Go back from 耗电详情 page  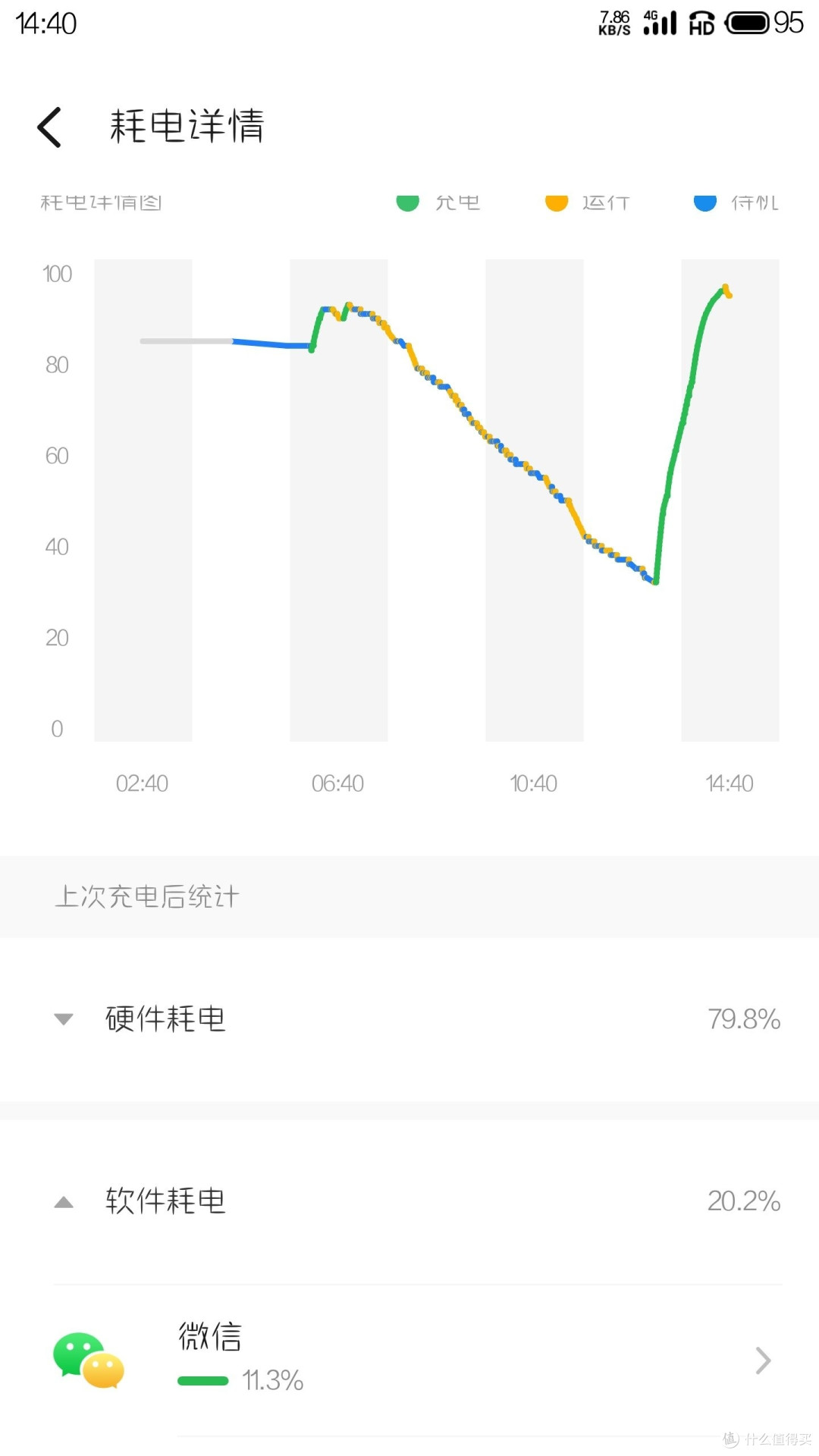(x=49, y=127)
